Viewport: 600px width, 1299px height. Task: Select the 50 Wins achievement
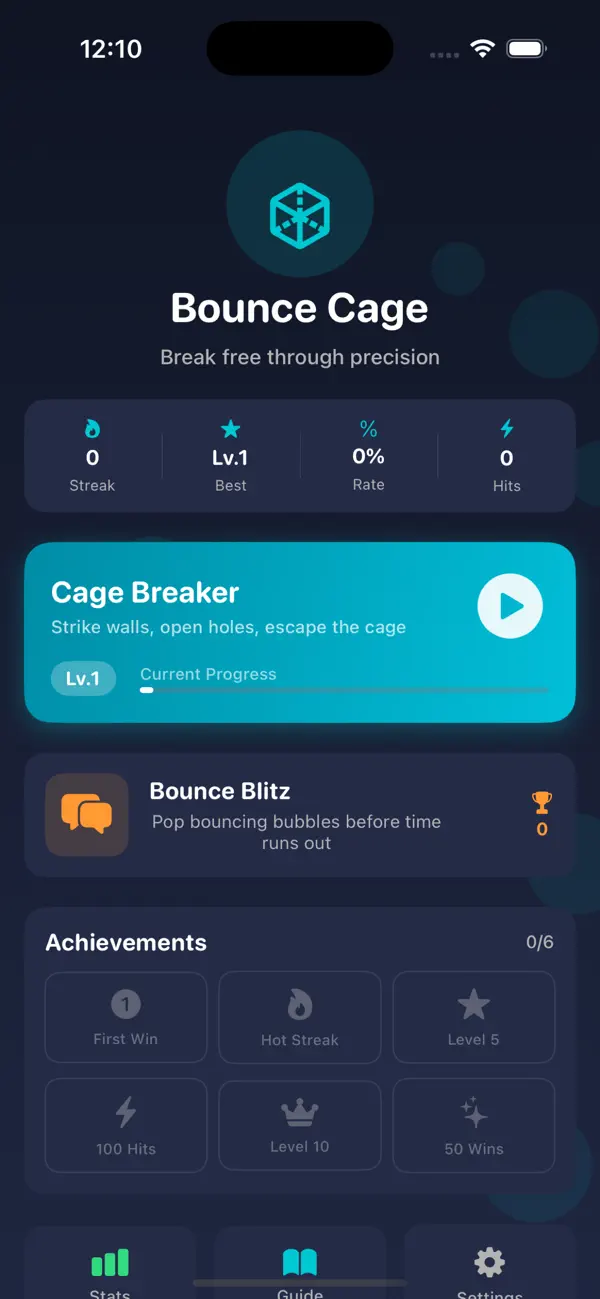[474, 1126]
